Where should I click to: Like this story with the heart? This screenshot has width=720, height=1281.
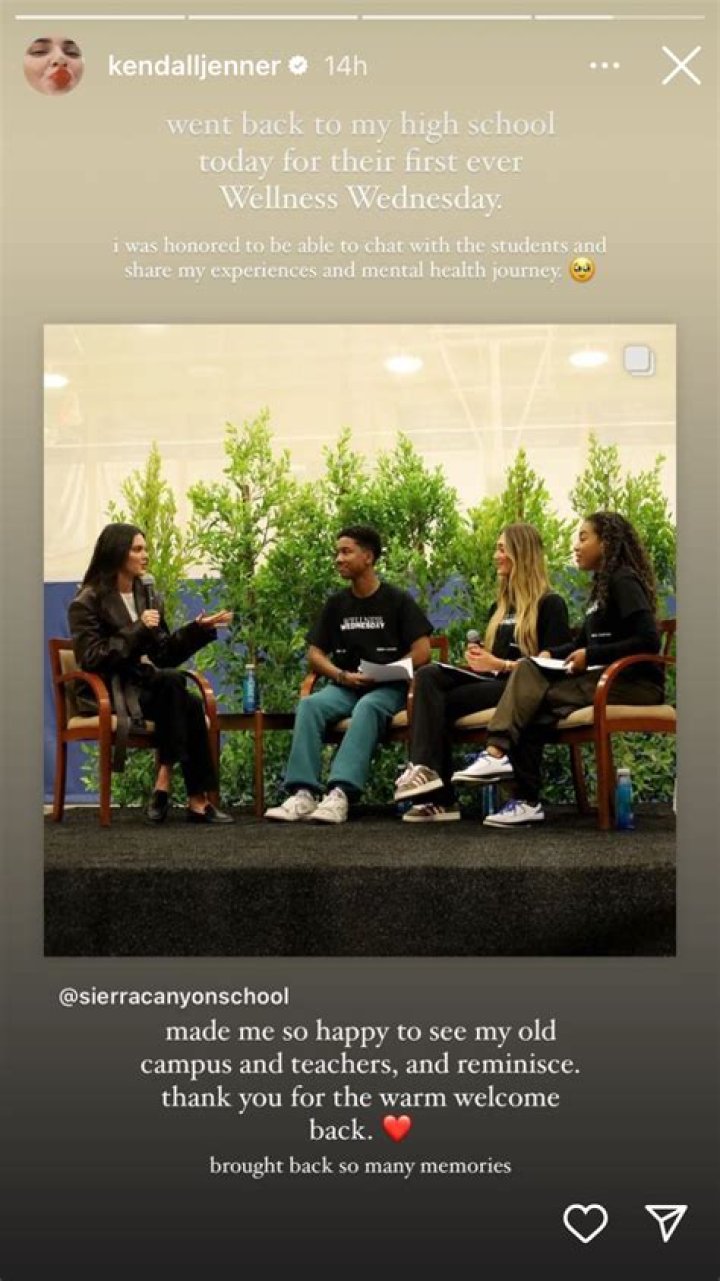585,1223
